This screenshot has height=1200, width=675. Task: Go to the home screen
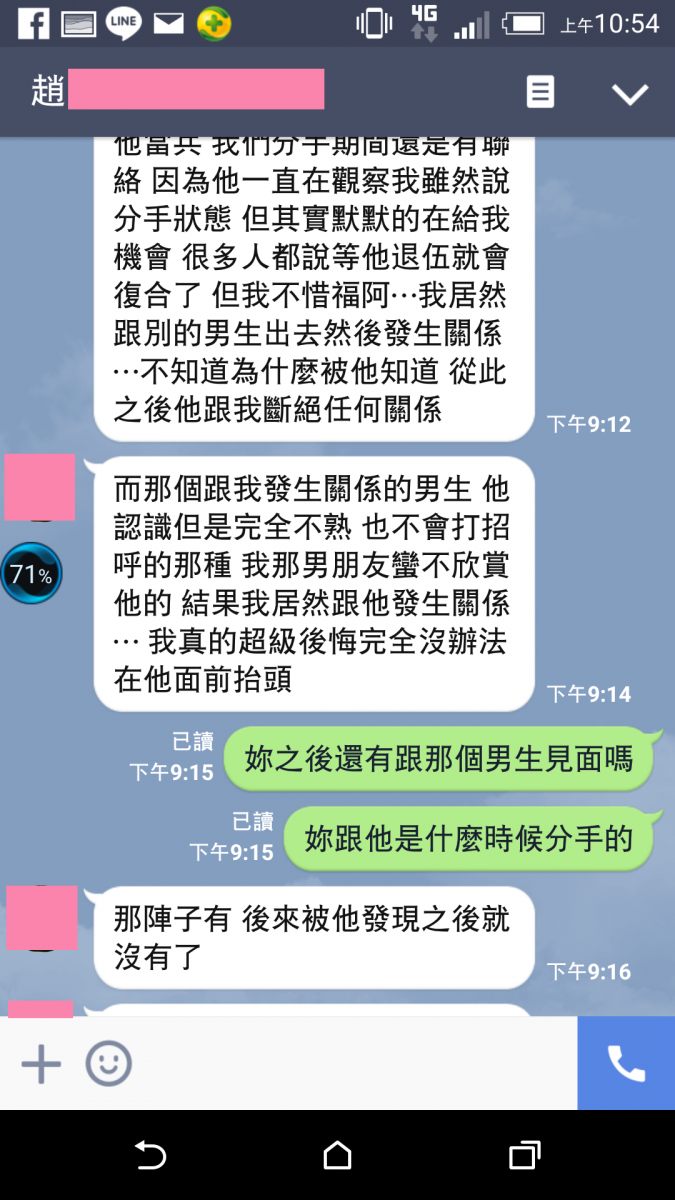337,1156
